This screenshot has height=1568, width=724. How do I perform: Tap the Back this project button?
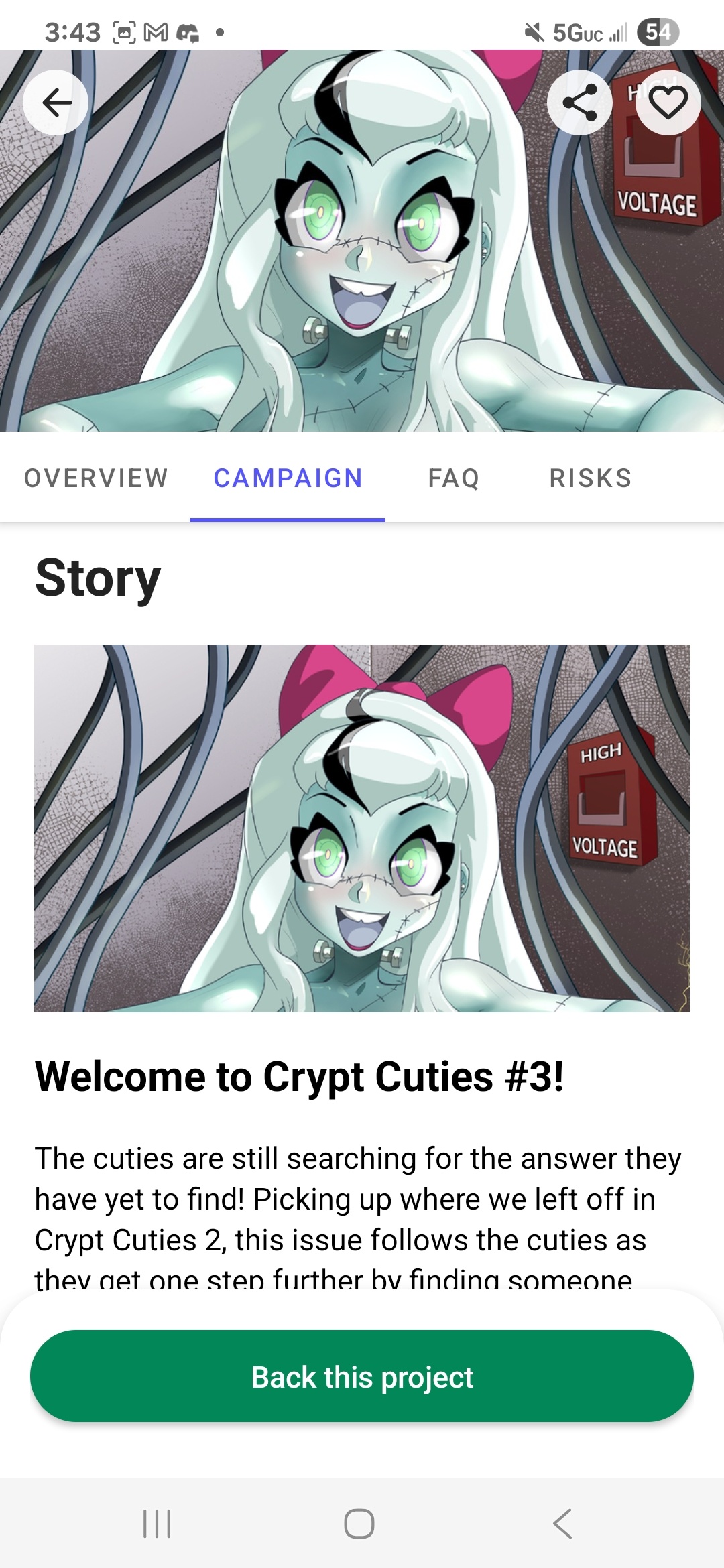point(362,1378)
